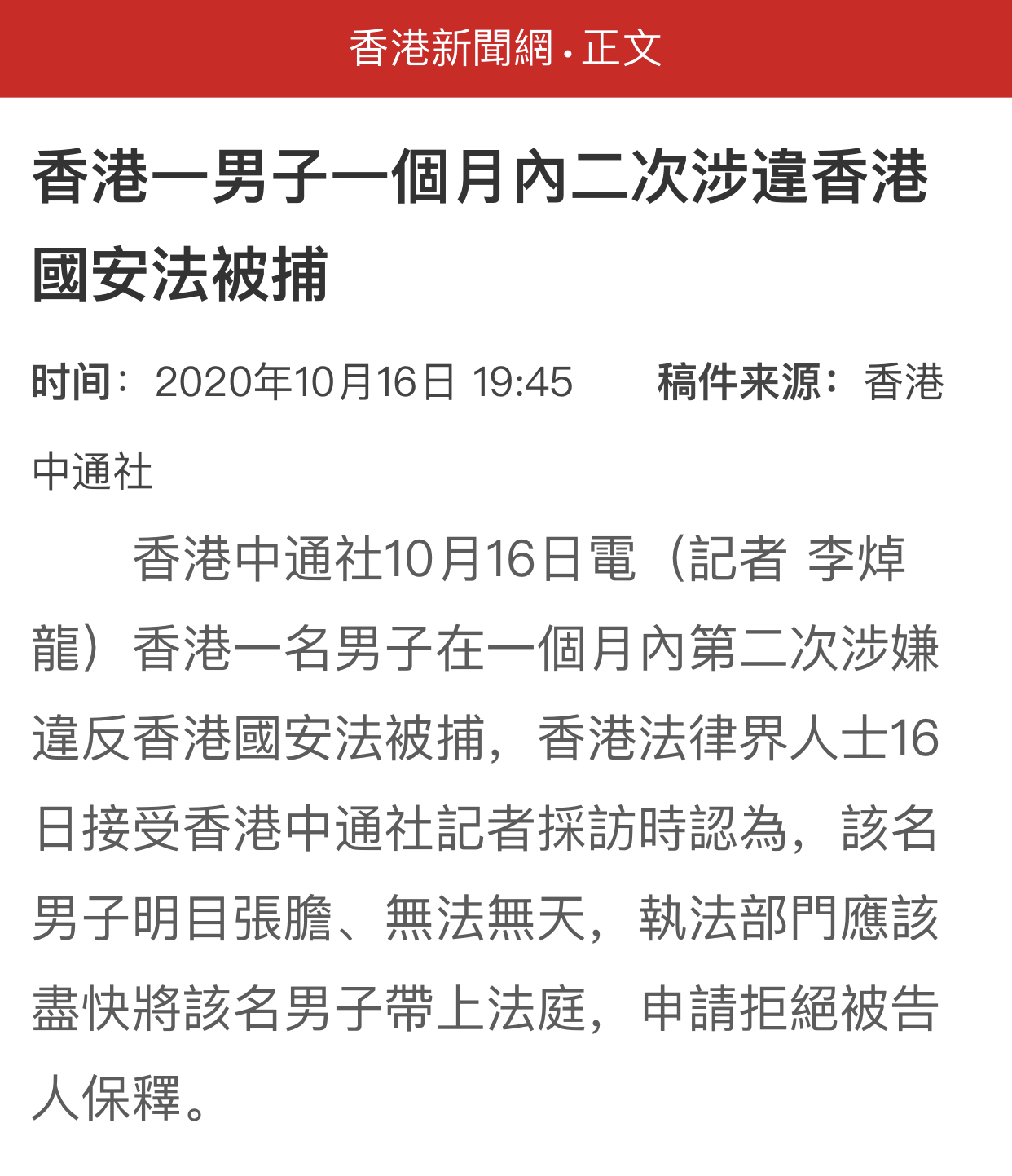Open the 香港新聞網 home link in the header
The image size is (1012, 1176).
coord(451,48)
